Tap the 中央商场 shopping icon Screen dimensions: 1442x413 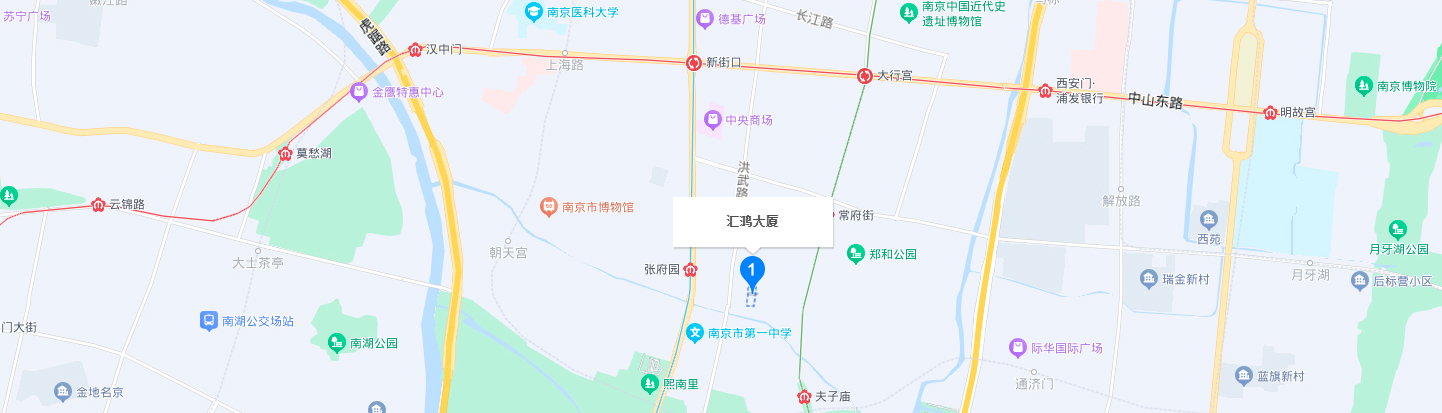[x=713, y=120]
